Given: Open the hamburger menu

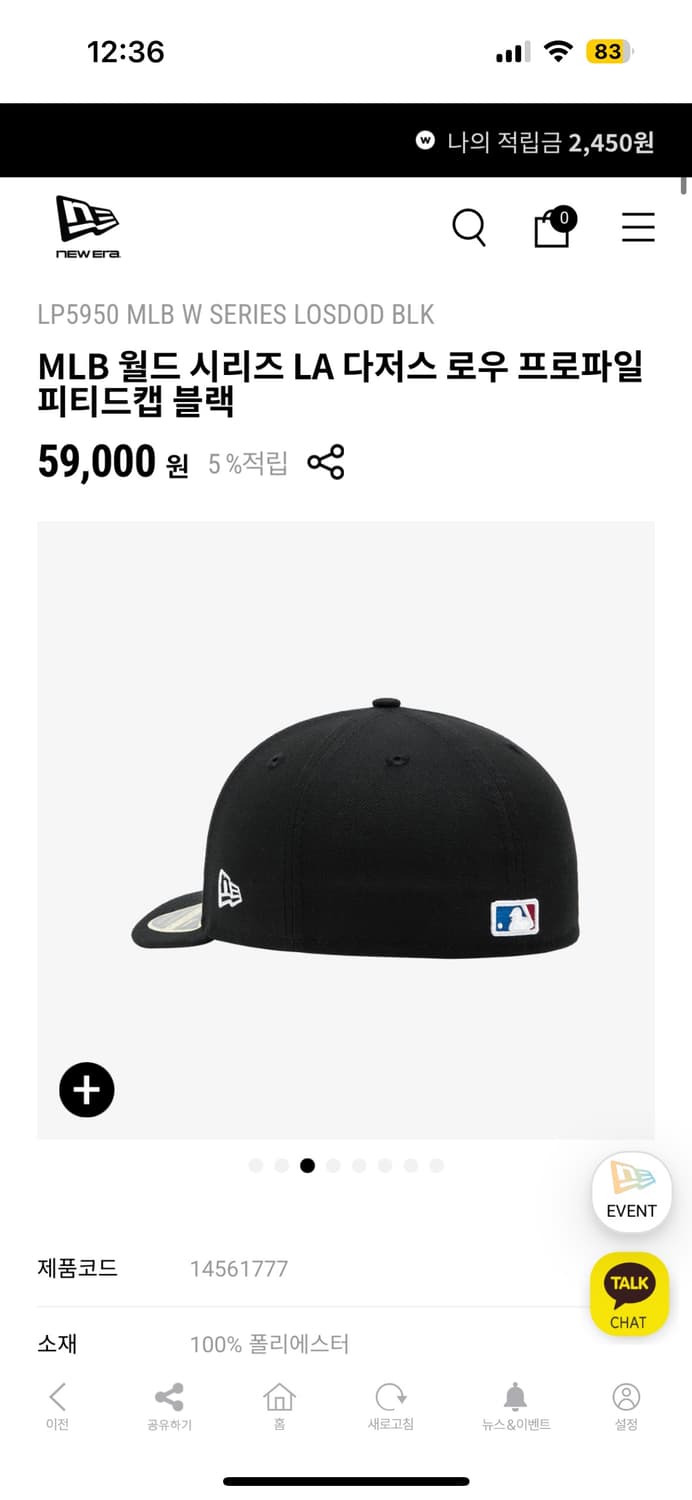Looking at the screenshot, I should click(638, 227).
